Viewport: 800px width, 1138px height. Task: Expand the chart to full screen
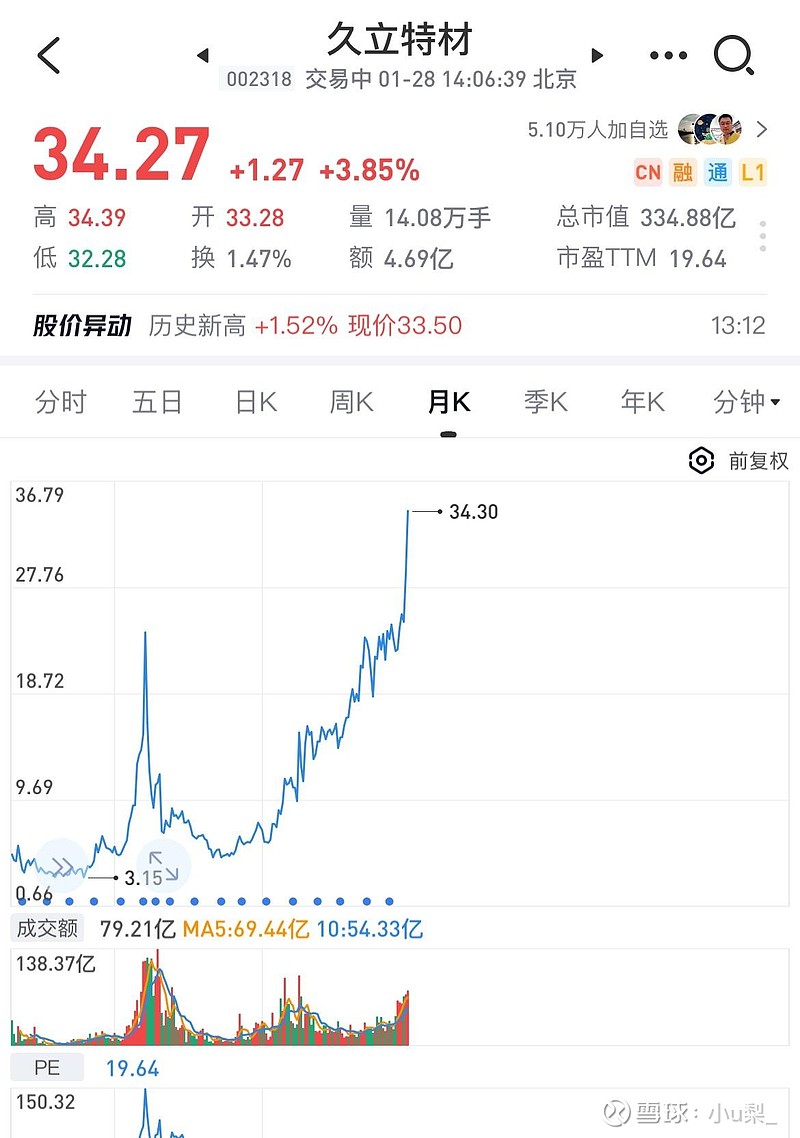[164, 865]
